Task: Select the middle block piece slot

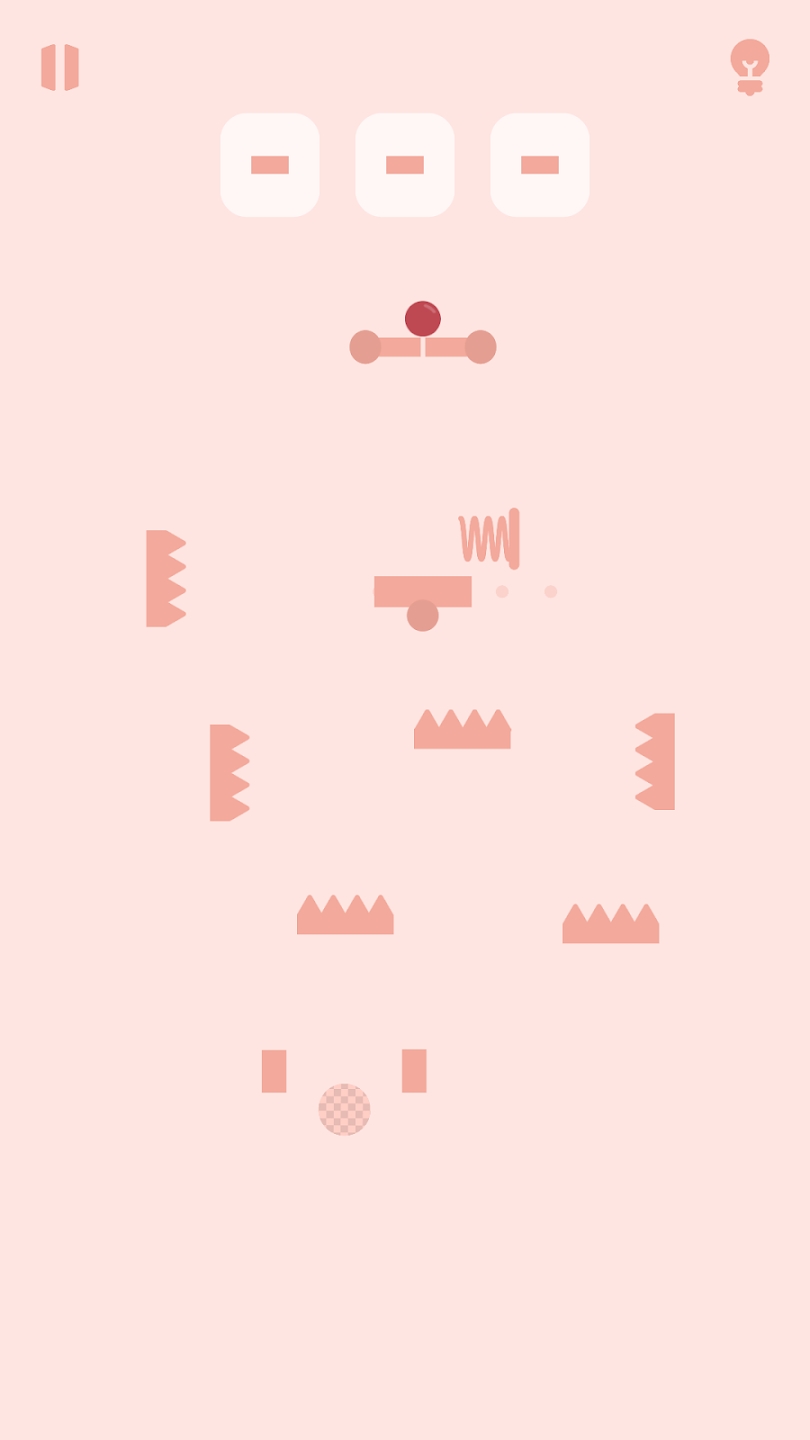Action: click(x=405, y=165)
